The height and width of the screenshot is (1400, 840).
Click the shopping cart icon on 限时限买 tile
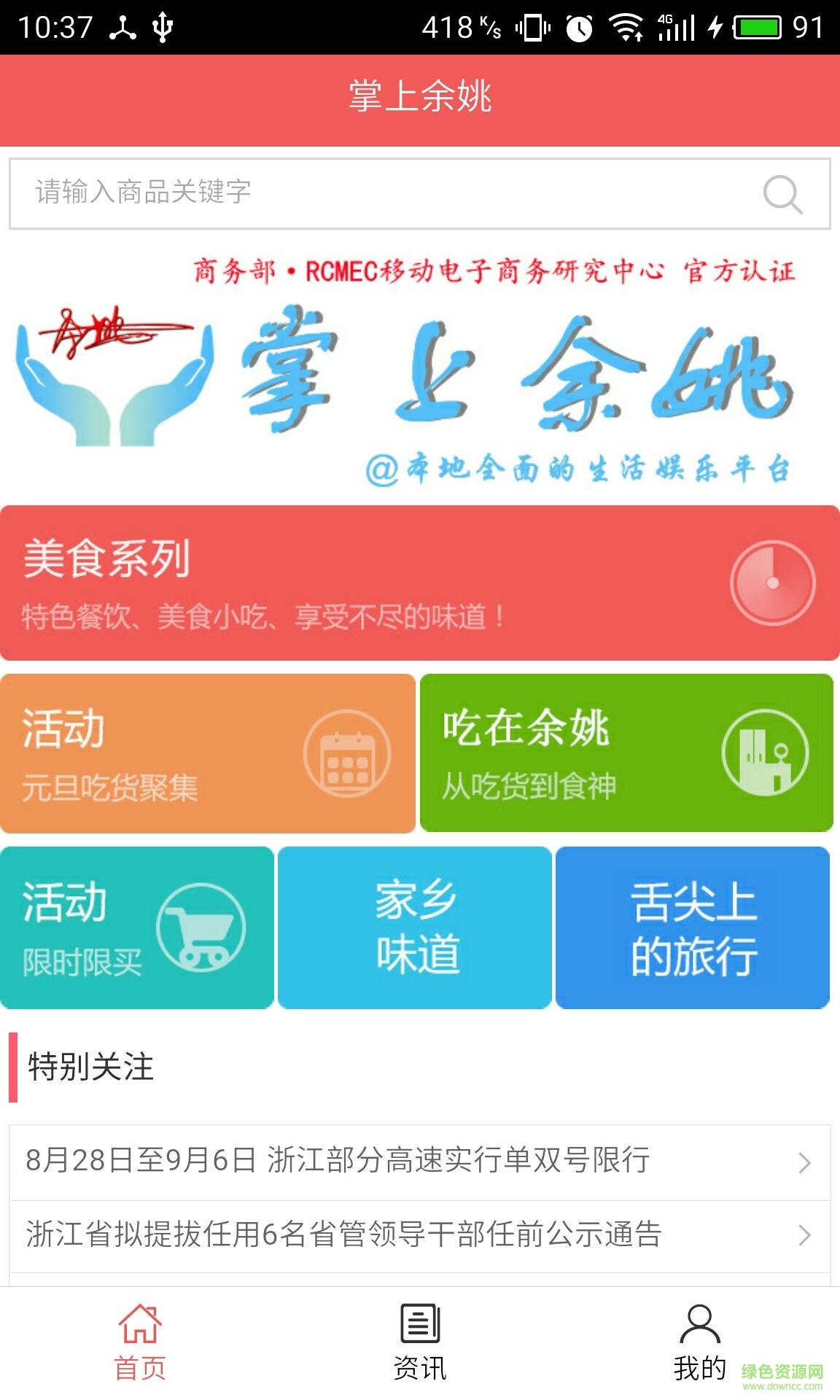point(202,928)
